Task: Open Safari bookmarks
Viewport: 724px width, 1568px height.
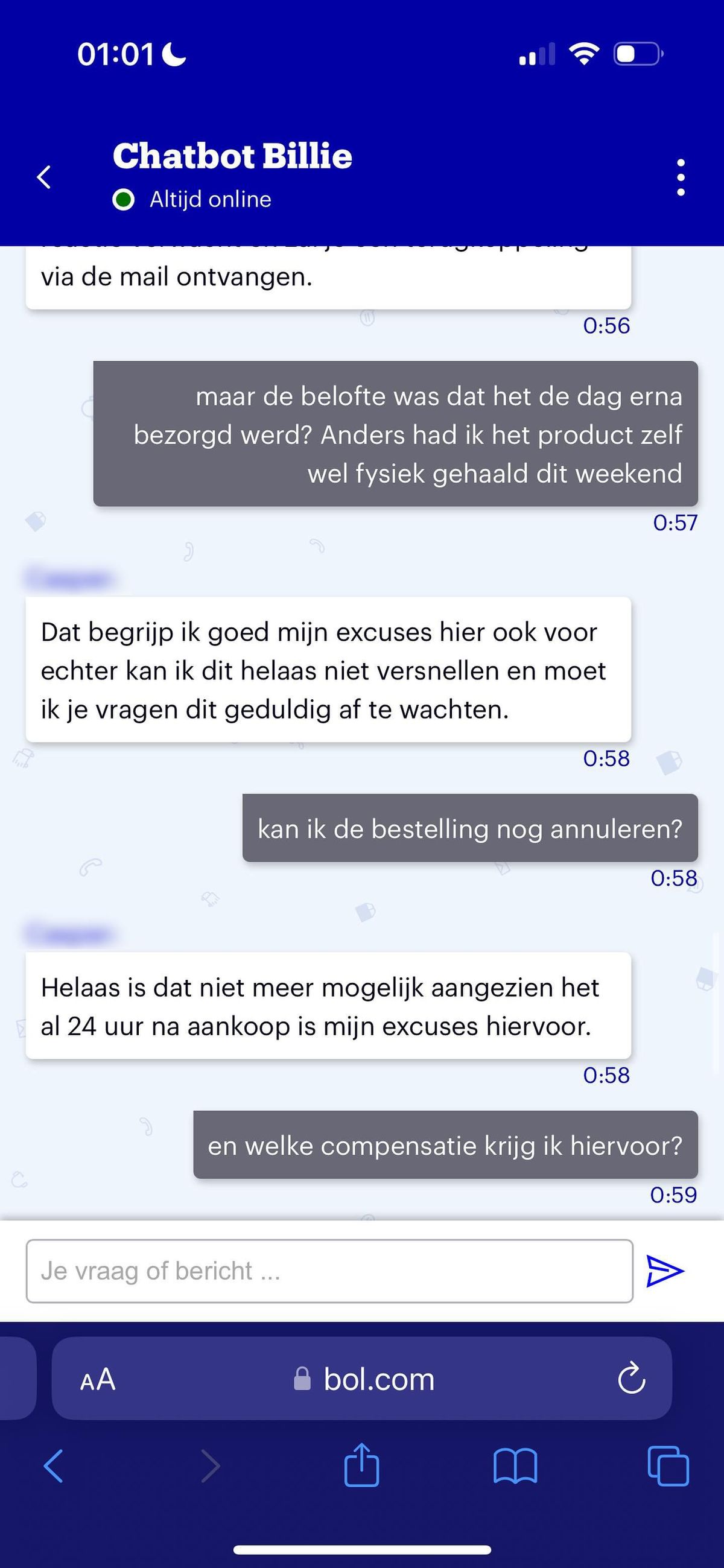Action: [515, 1467]
